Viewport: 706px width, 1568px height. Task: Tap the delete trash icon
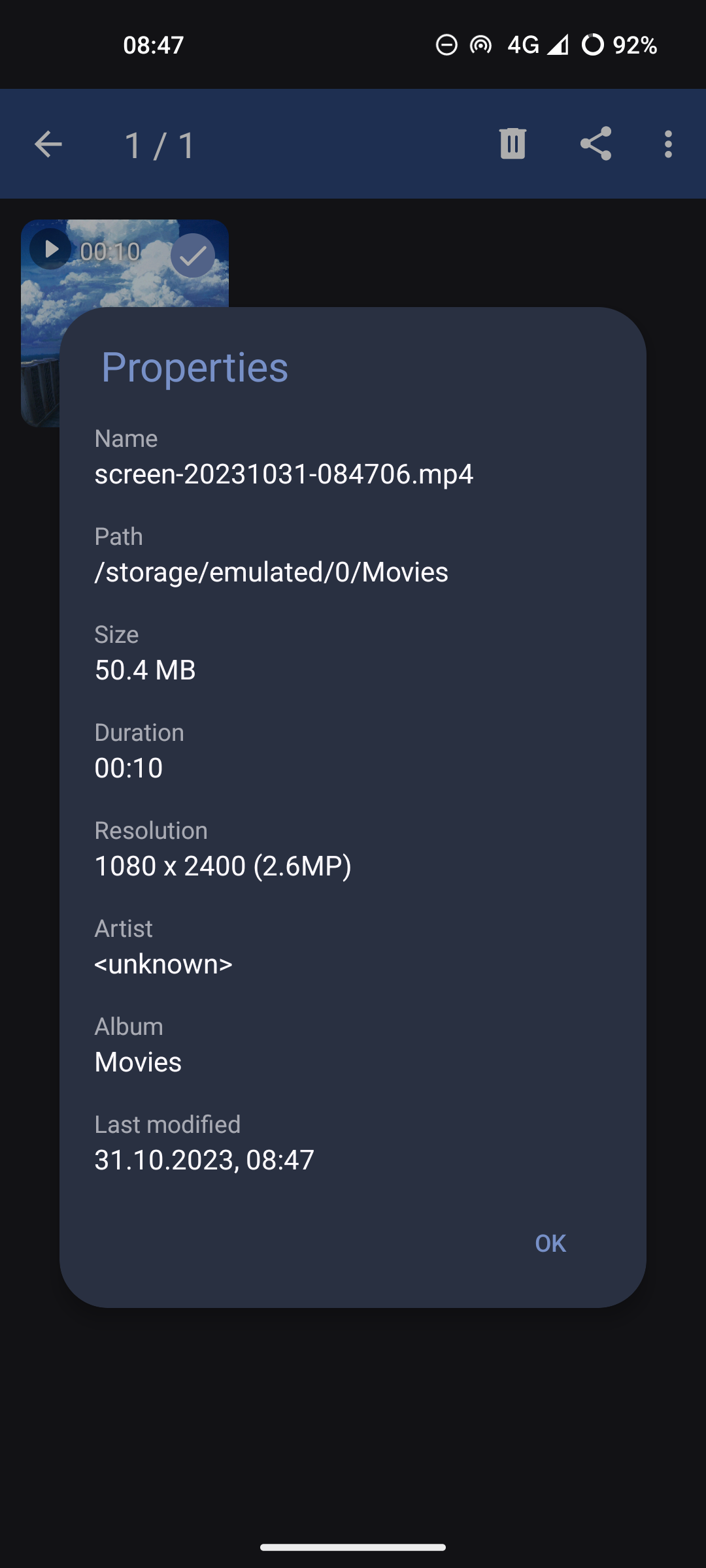click(x=512, y=144)
